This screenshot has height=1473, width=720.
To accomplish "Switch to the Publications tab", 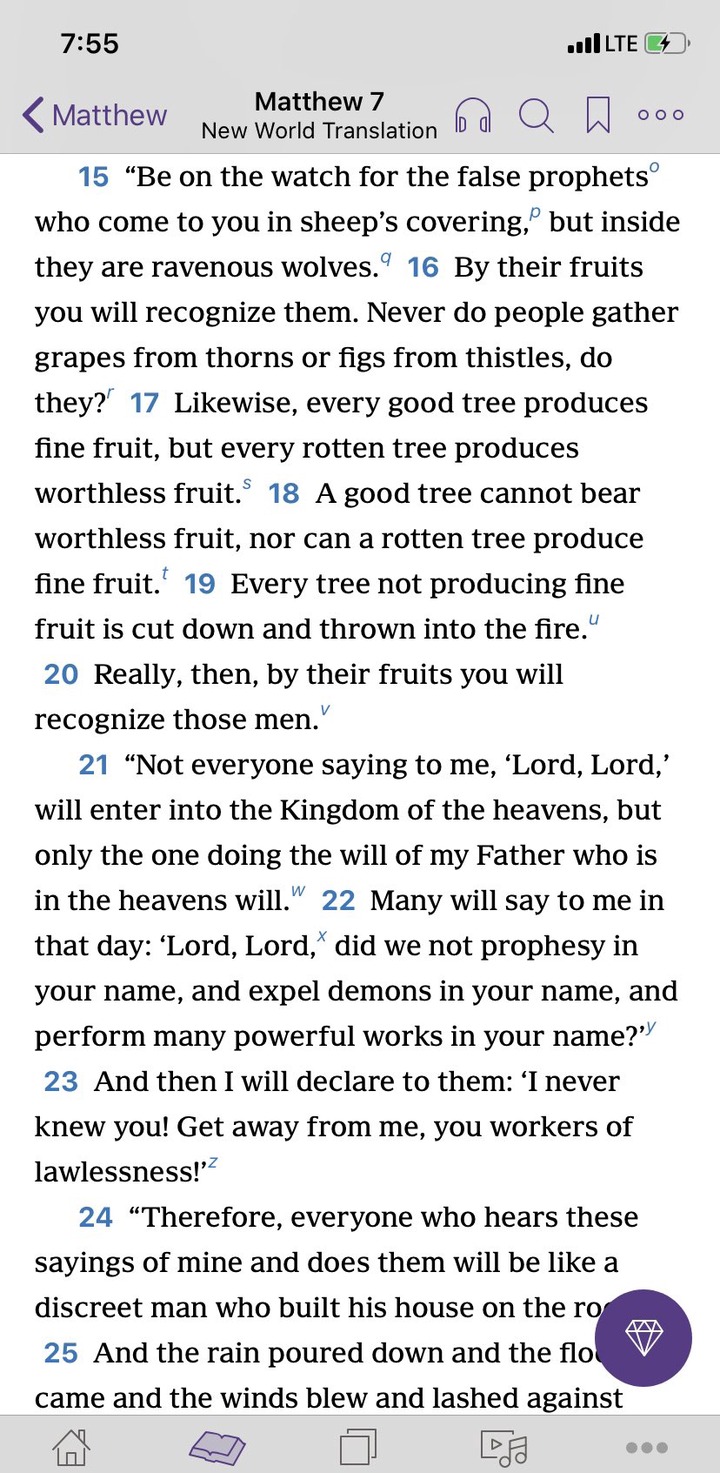I will pos(358,1446).
